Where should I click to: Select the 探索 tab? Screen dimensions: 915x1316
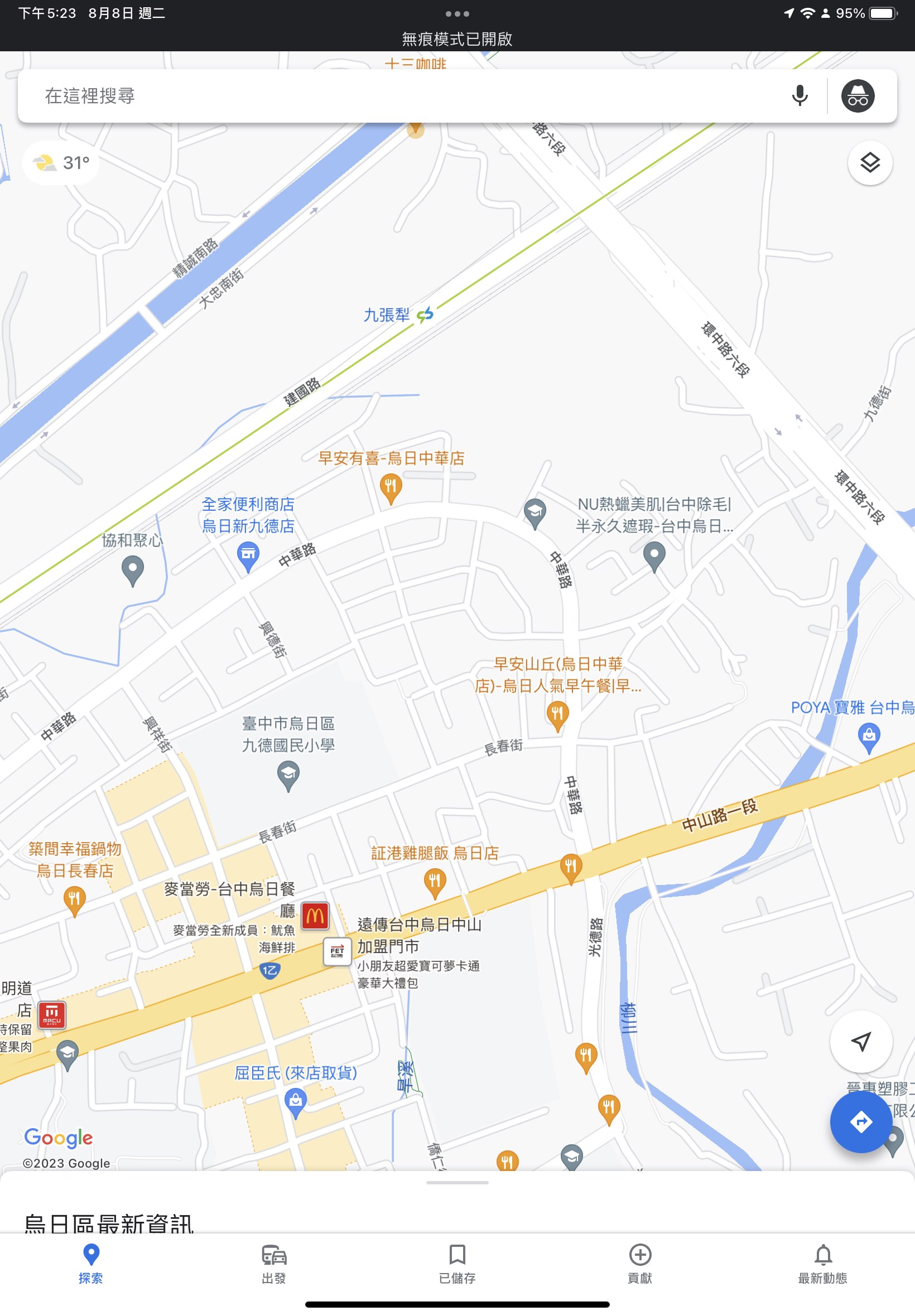point(91,1262)
